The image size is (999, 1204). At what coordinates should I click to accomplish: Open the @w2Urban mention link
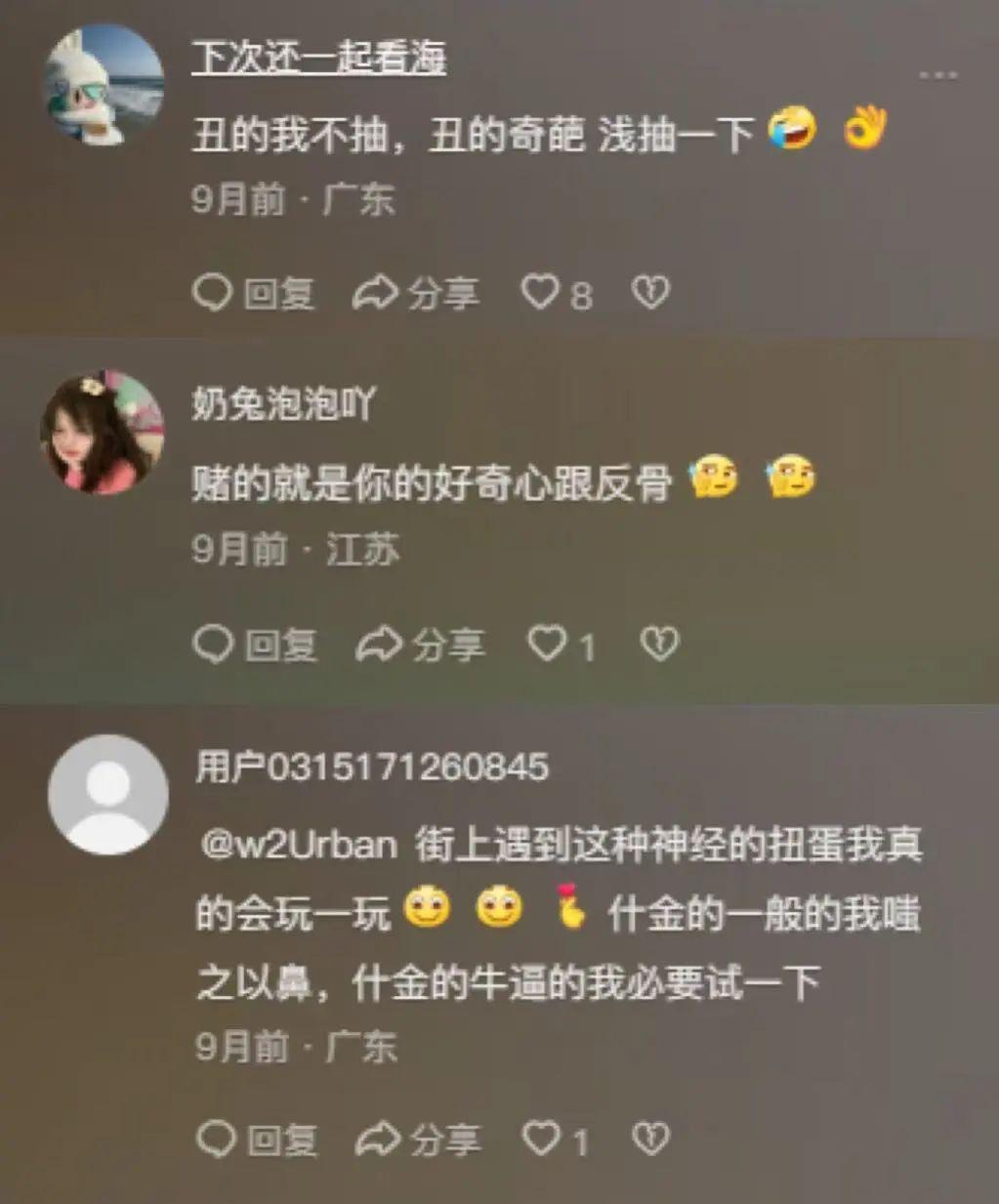(299, 845)
